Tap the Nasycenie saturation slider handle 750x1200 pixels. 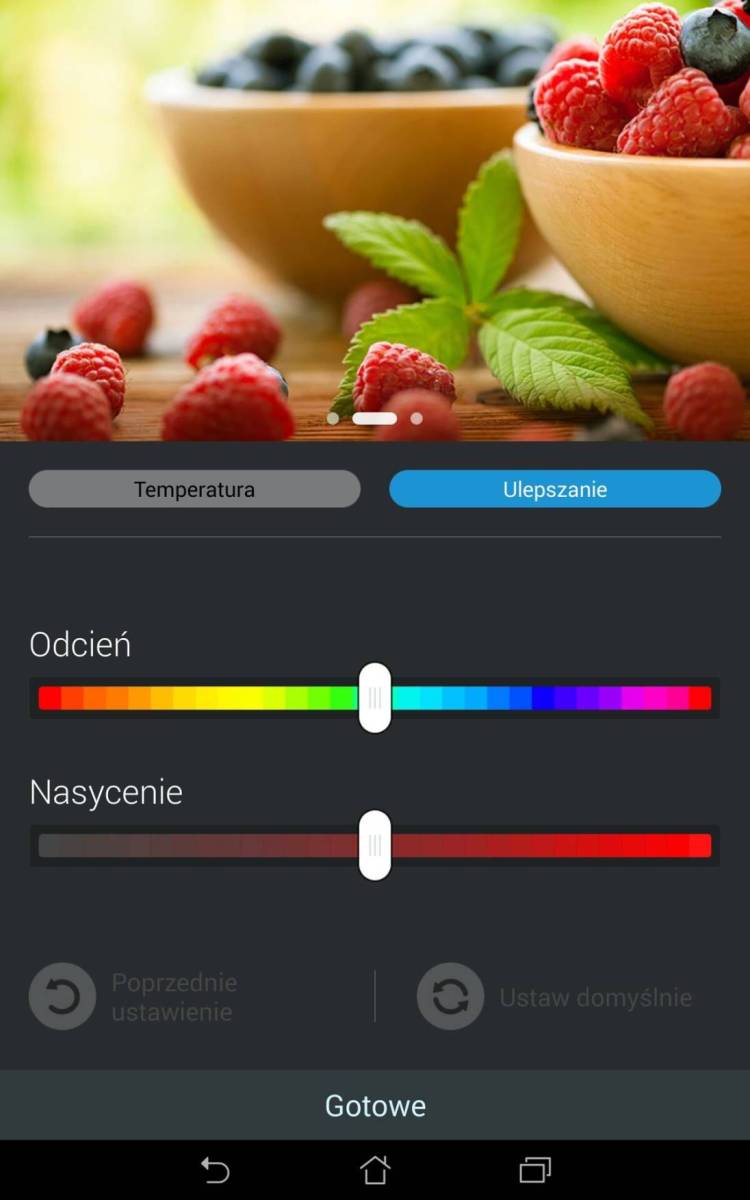coord(375,846)
